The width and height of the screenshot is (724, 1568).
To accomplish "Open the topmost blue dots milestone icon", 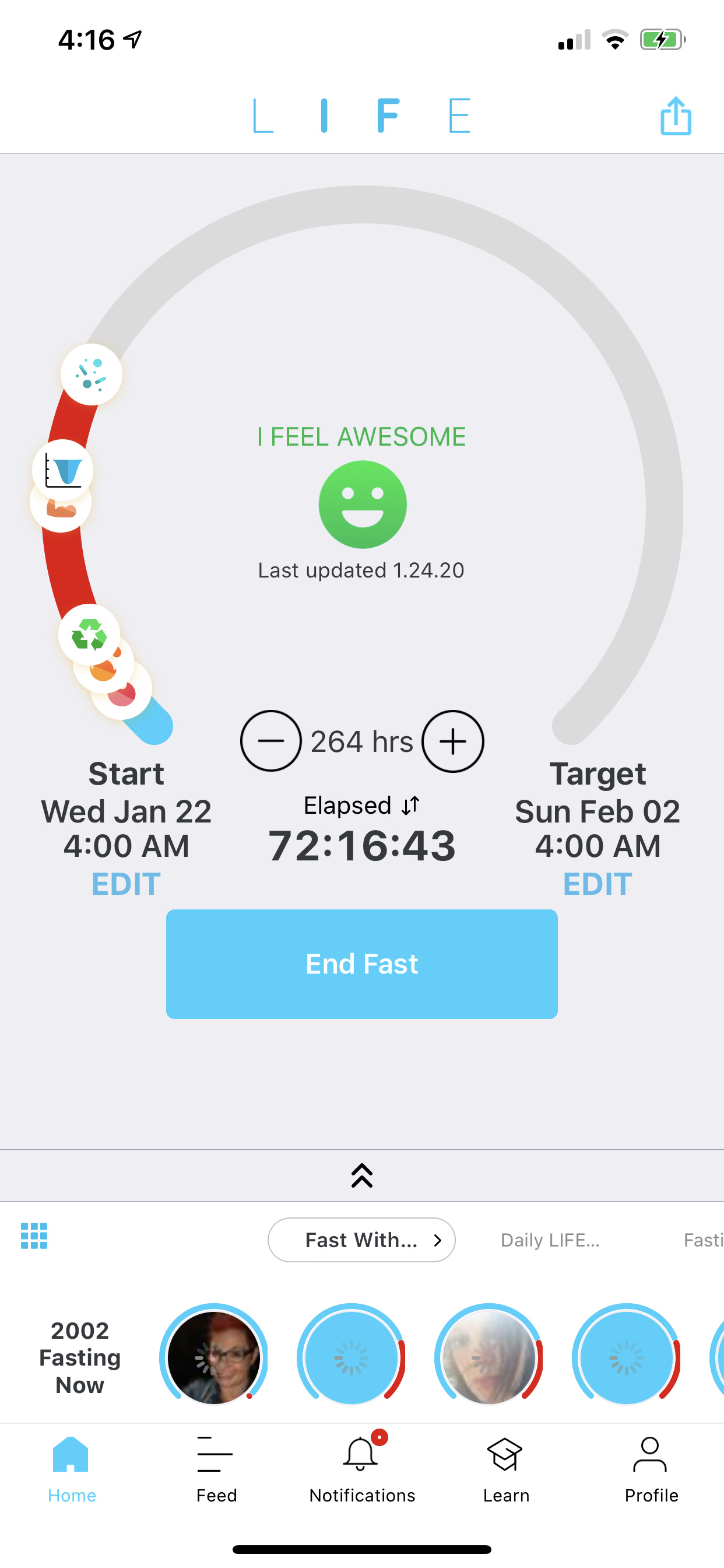I will point(92,374).
